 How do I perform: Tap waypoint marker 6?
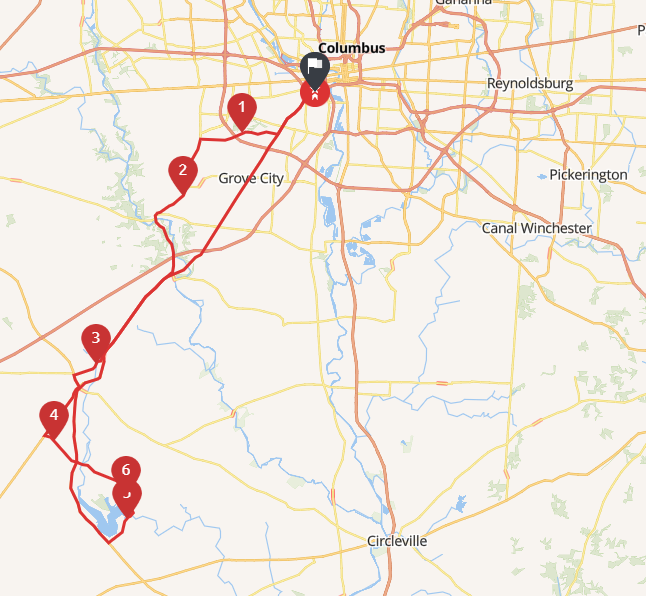tap(125, 469)
